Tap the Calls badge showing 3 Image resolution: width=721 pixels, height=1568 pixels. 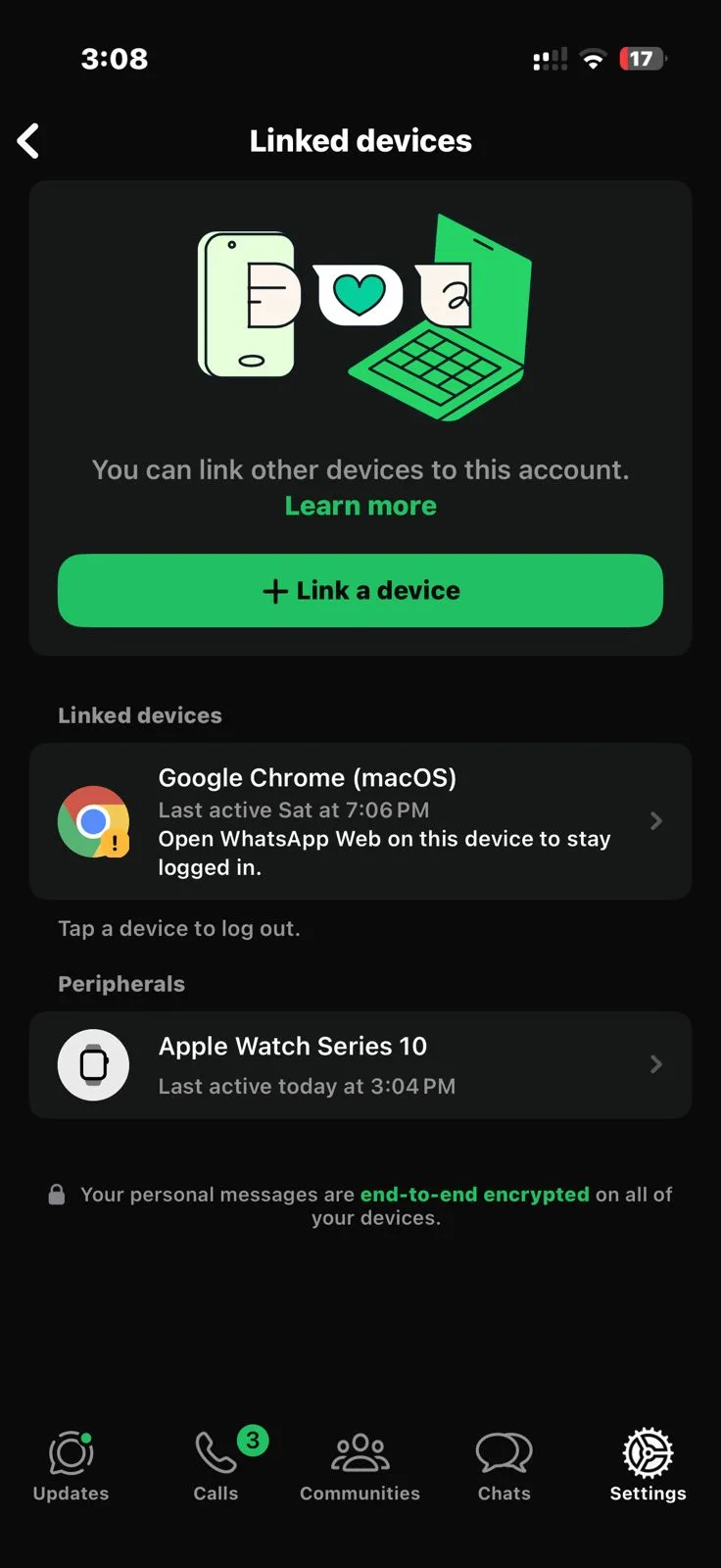(x=253, y=1441)
